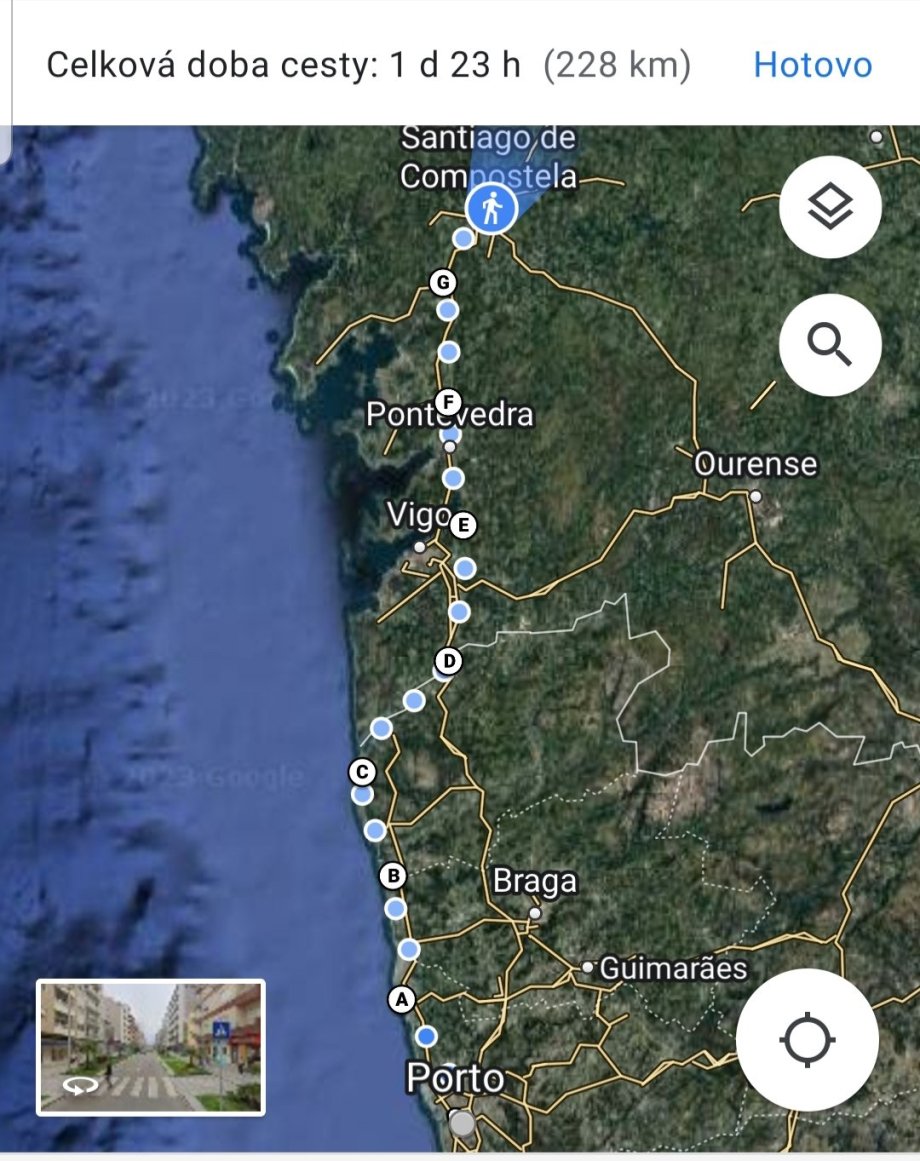The width and height of the screenshot is (920, 1161).
Task: Select waypoint C on the route
Action: [x=362, y=772]
